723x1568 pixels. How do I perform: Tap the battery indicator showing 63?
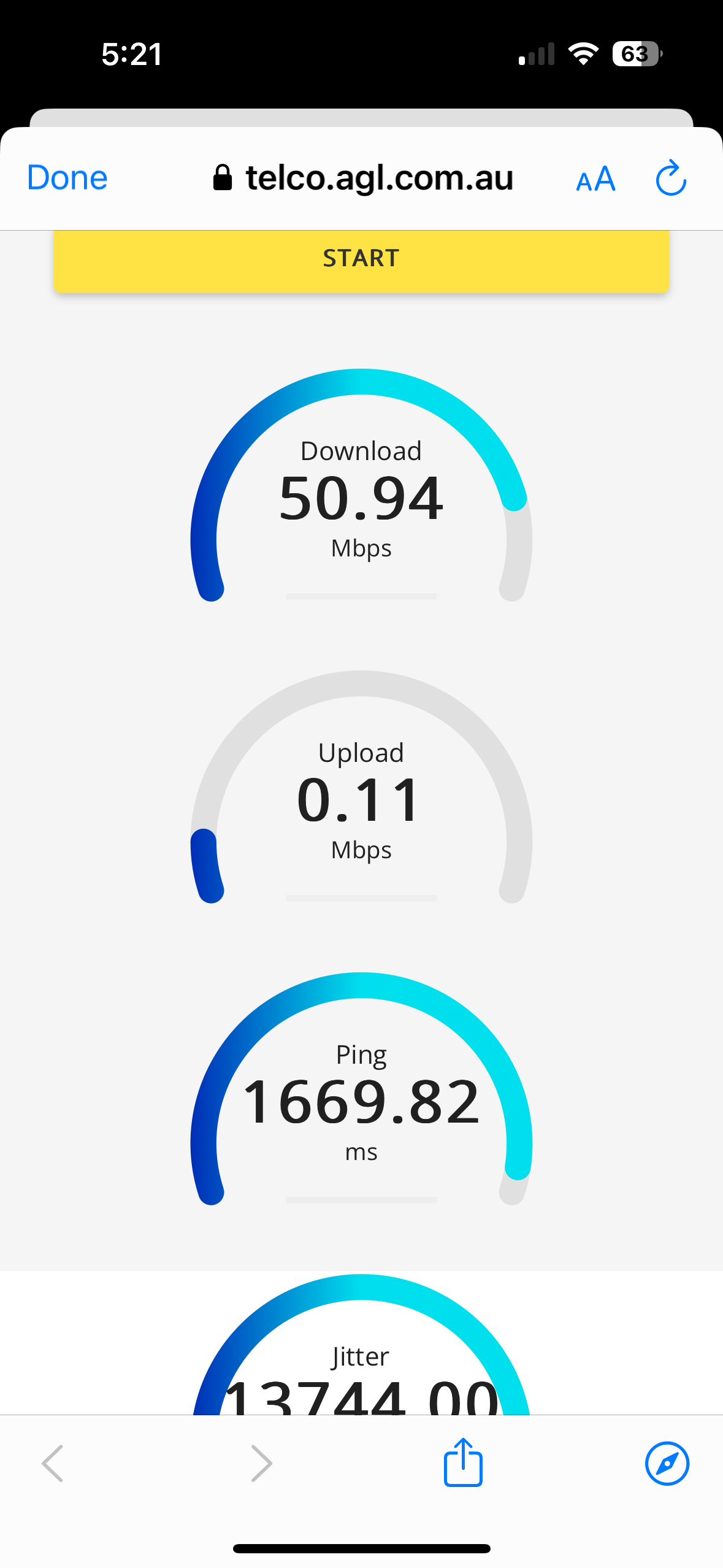pos(635,54)
